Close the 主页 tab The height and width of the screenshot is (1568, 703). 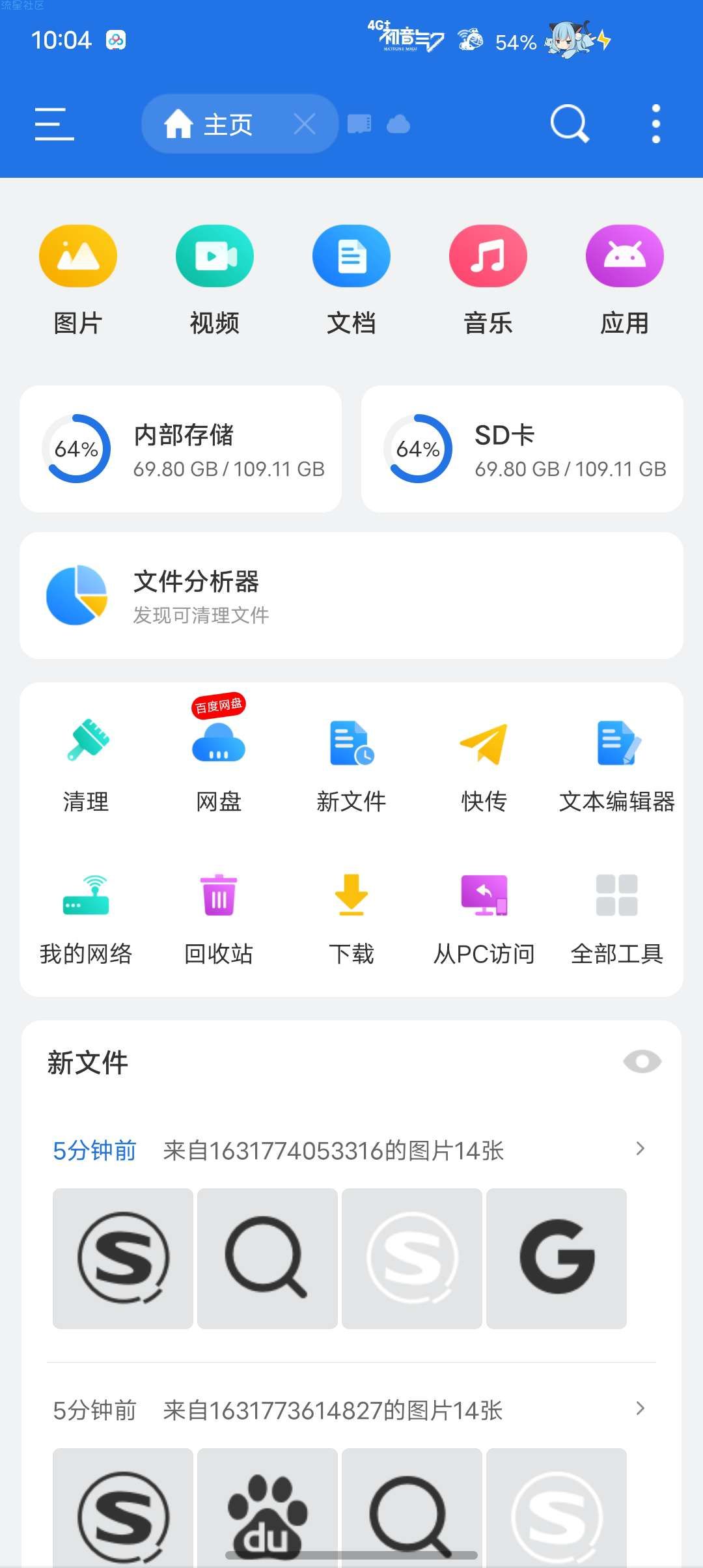304,124
